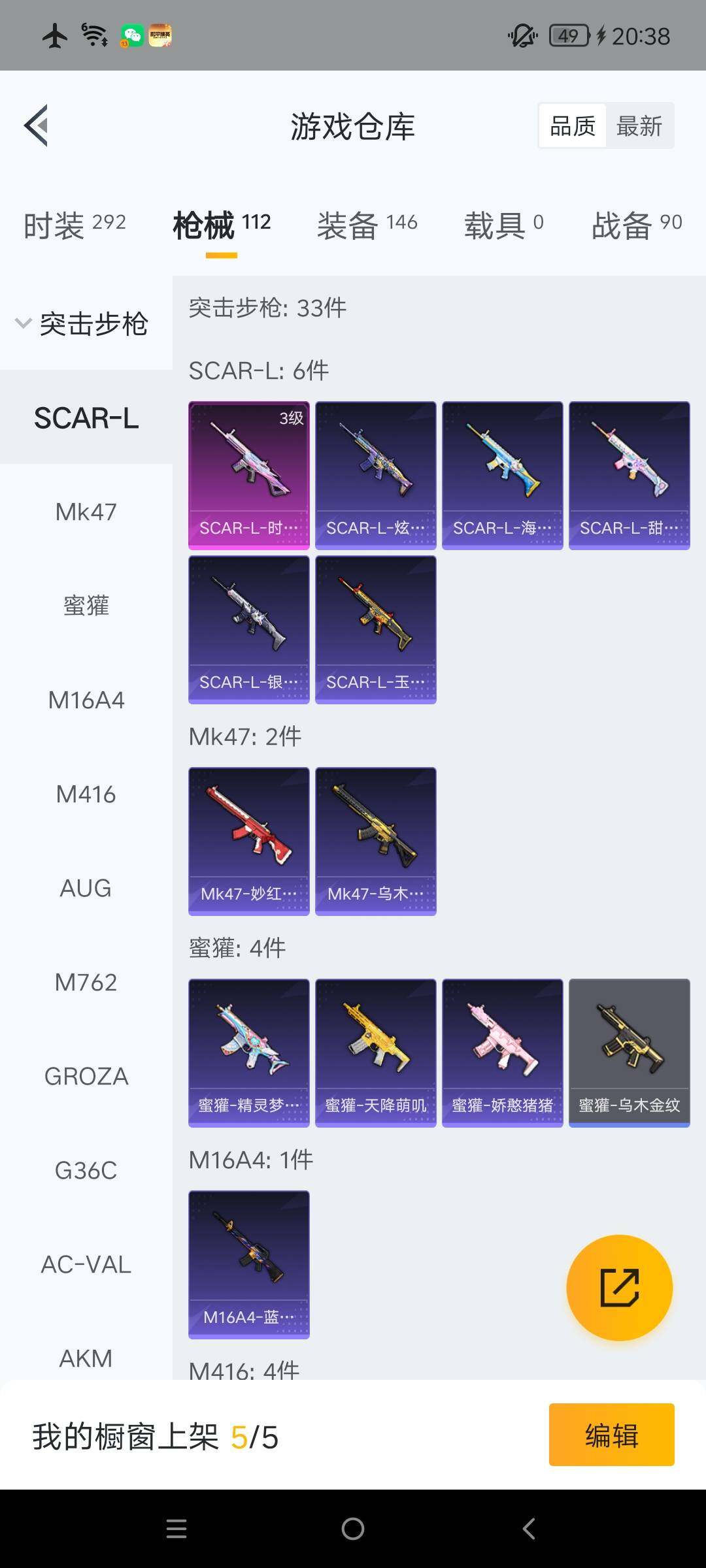
Task: Tap 编辑 to edit my showcase
Action: (611, 1435)
